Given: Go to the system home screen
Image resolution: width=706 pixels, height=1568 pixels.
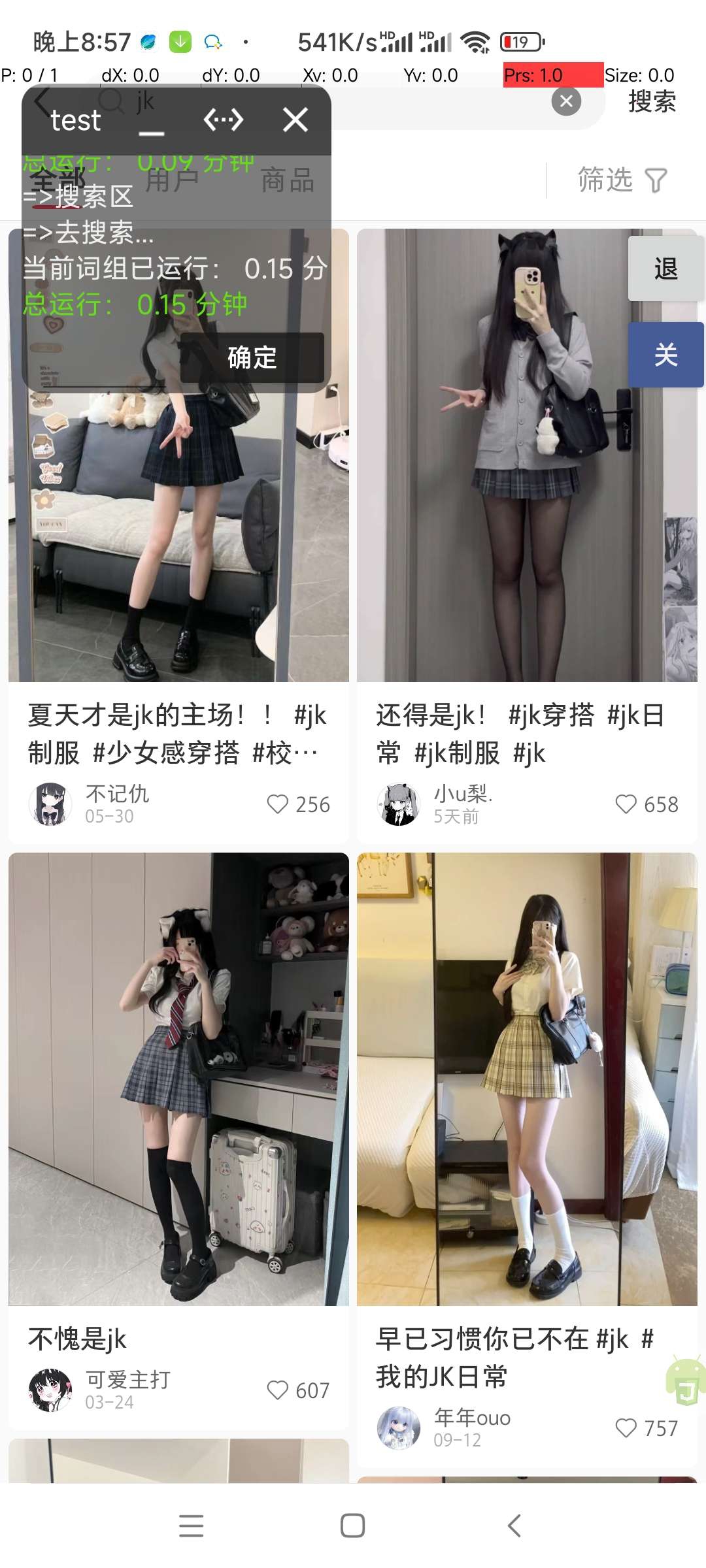Looking at the screenshot, I should (x=353, y=1526).
